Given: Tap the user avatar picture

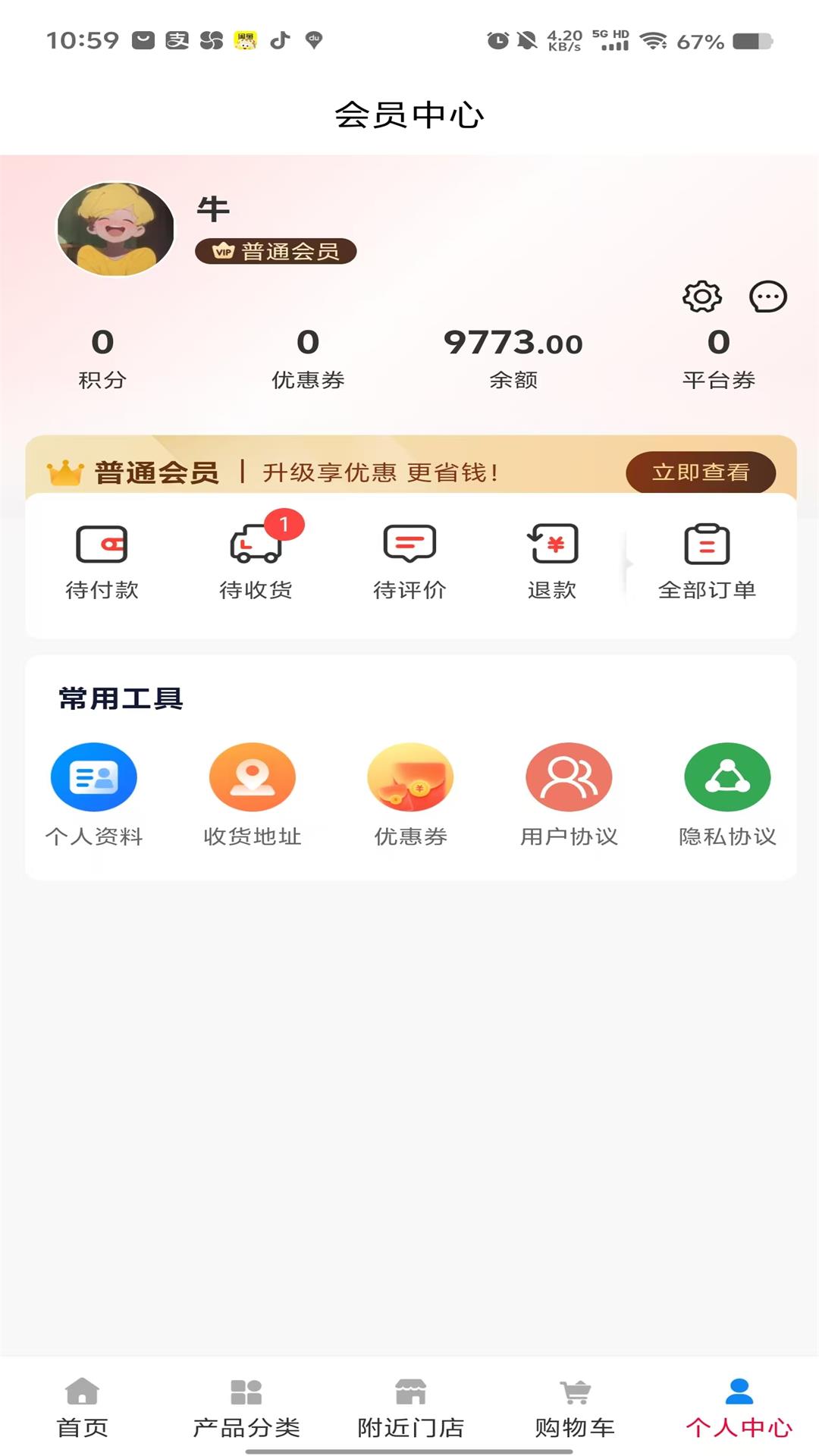Looking at the screenshot, I should [115, 228].
